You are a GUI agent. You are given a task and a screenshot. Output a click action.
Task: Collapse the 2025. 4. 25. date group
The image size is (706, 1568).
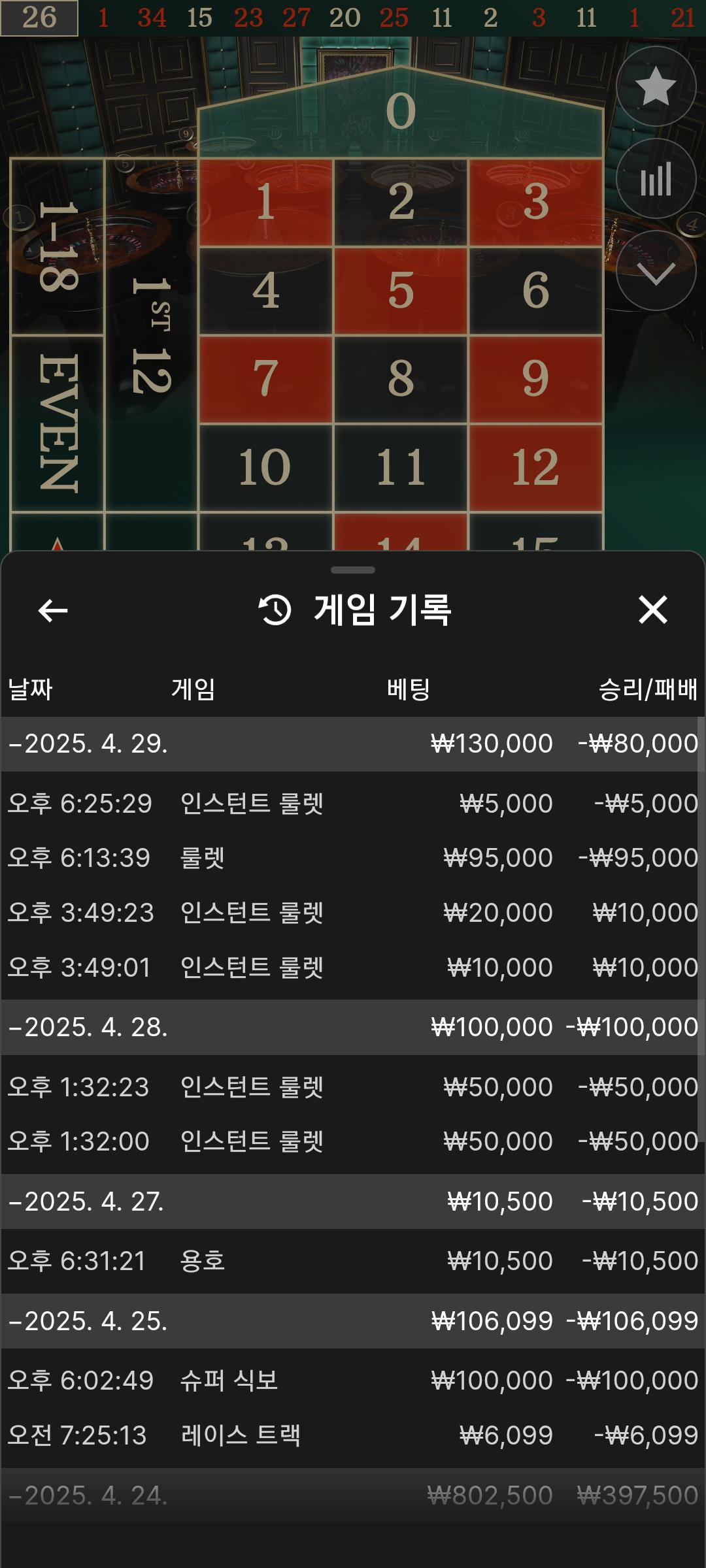tap(88, 1322)
